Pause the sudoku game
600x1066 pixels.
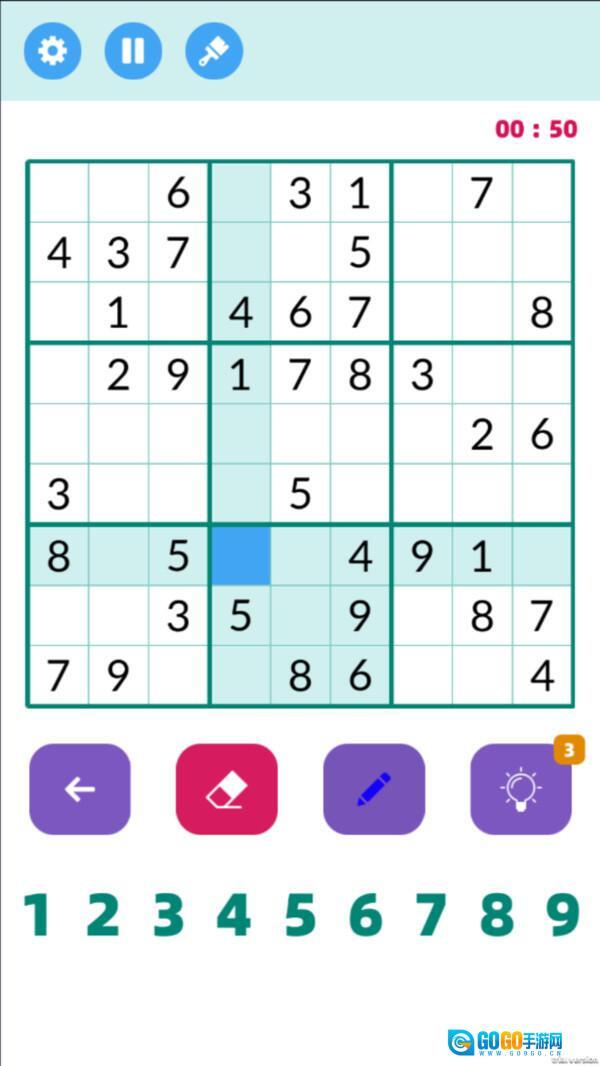[133, 50]
